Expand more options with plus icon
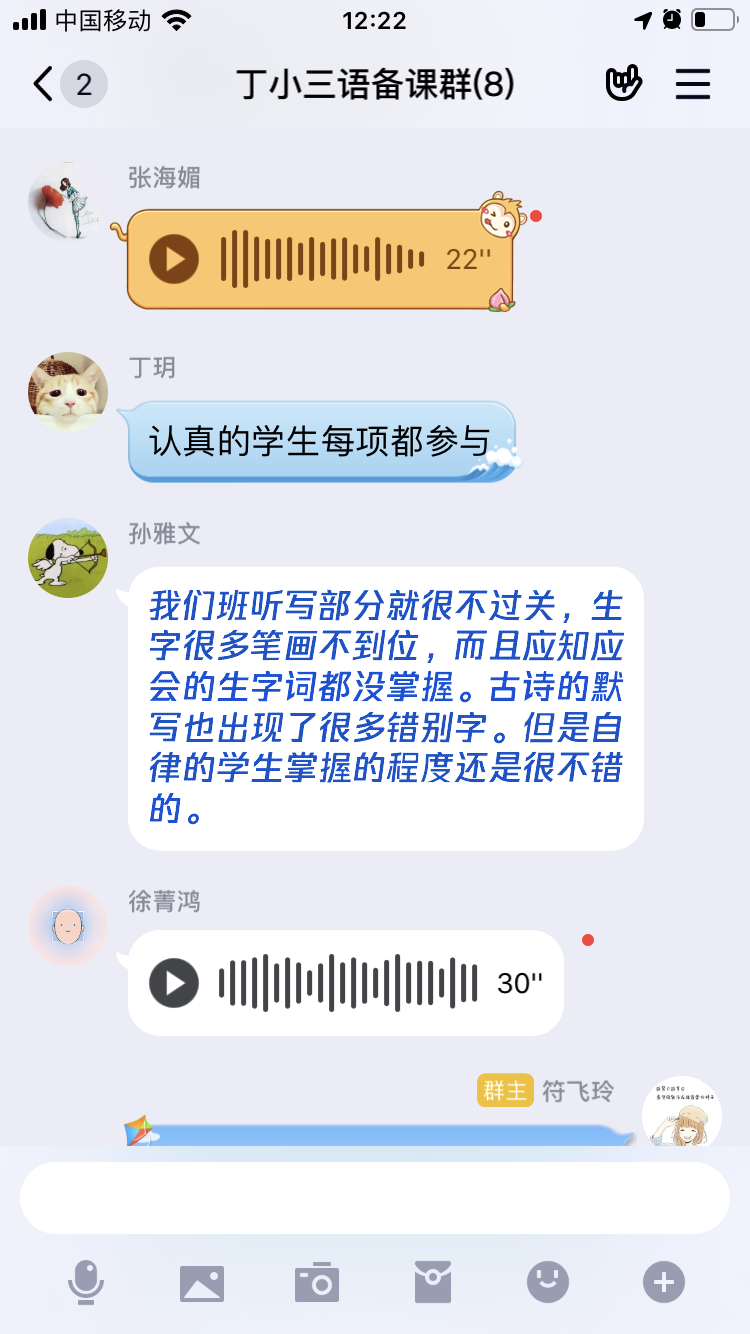 [664, 1282]
